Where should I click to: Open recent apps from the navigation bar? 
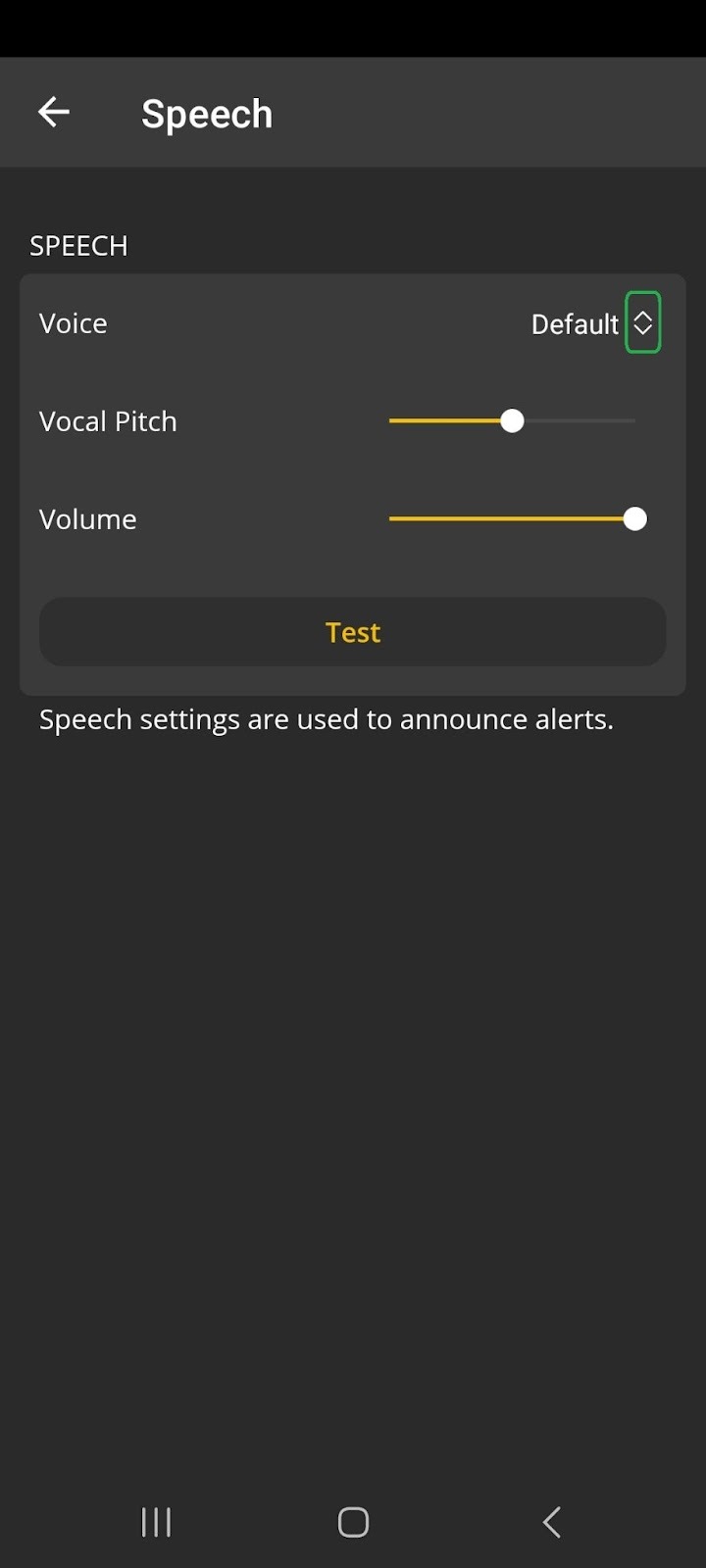tap(155, 1522)
